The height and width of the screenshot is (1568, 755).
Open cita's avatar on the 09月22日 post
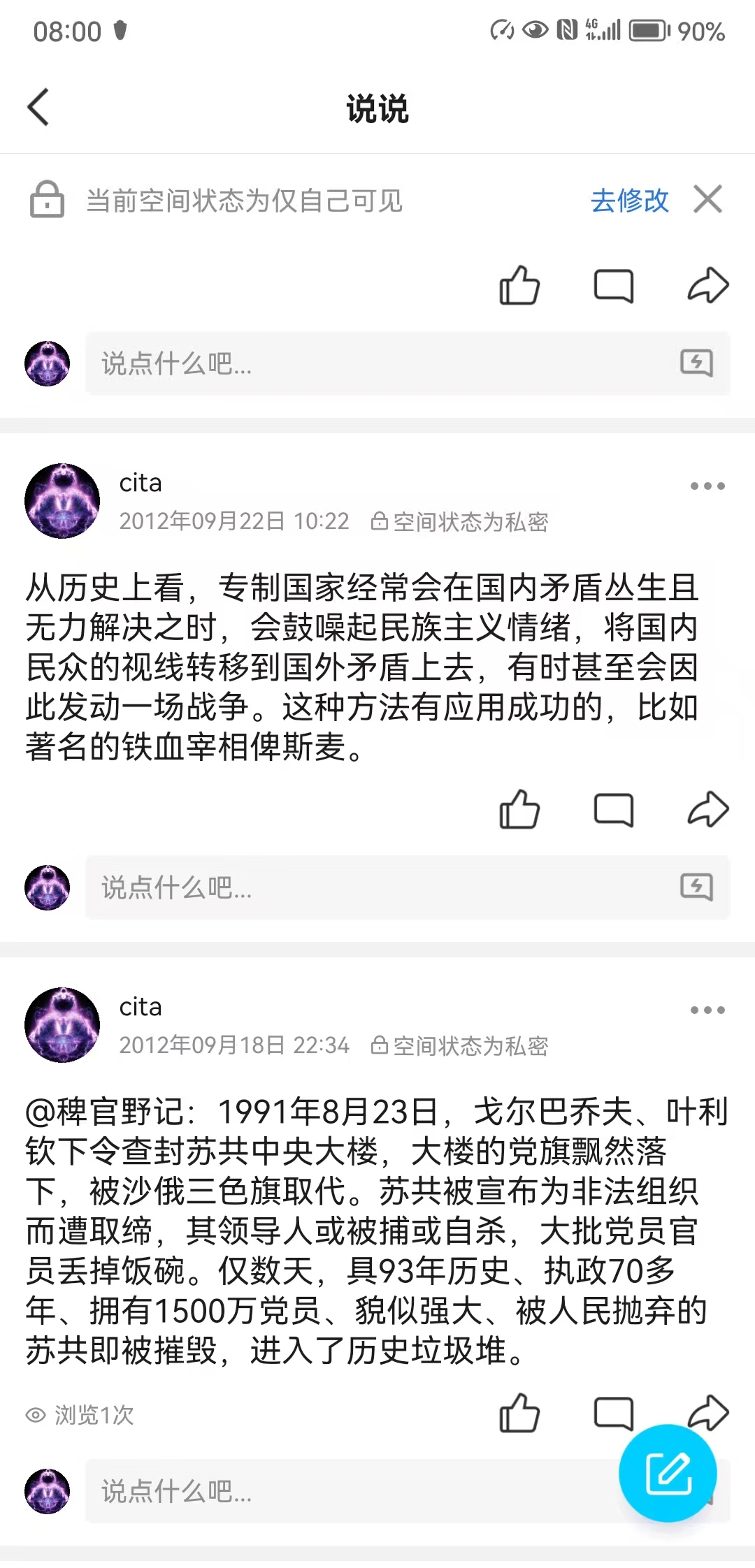62,501
